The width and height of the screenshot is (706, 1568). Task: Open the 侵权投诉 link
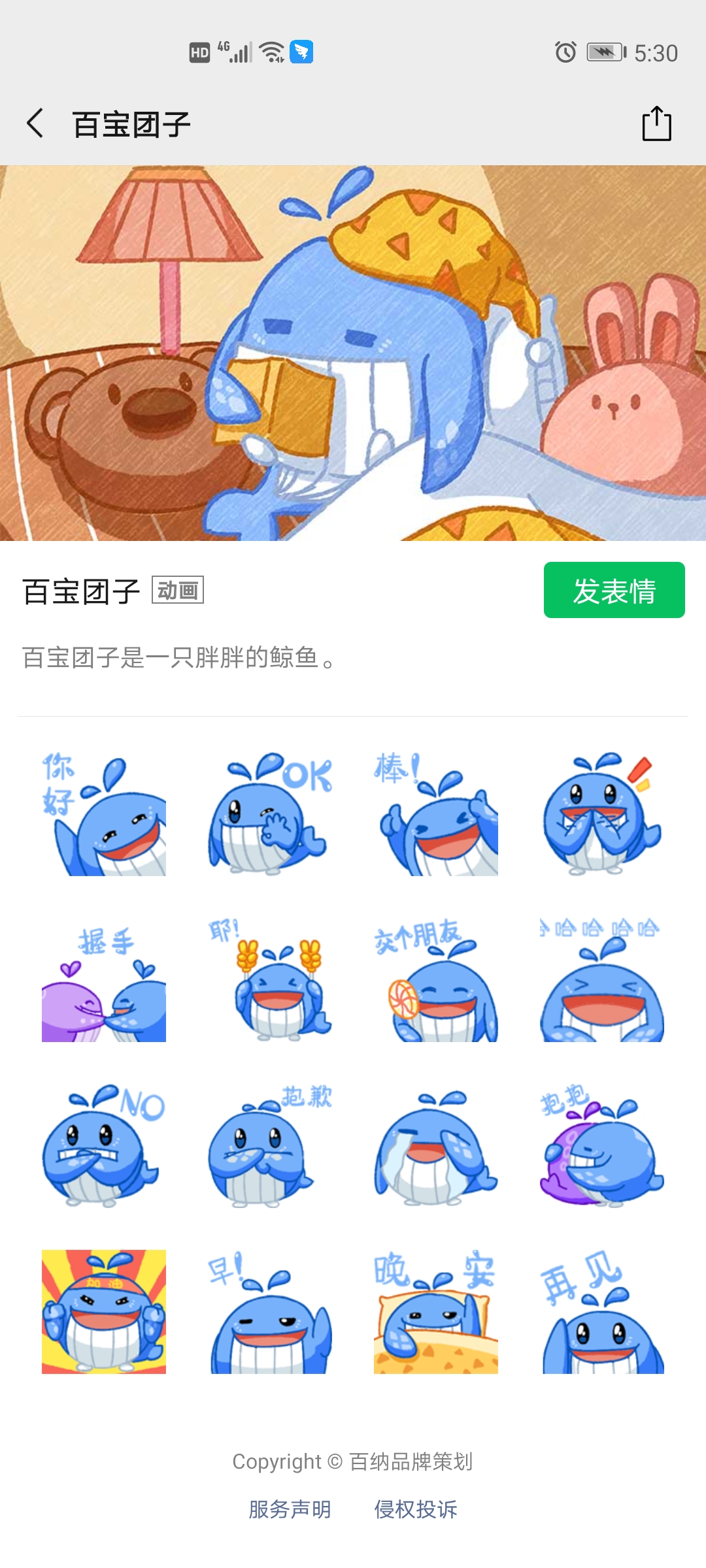click(416, 1509)
